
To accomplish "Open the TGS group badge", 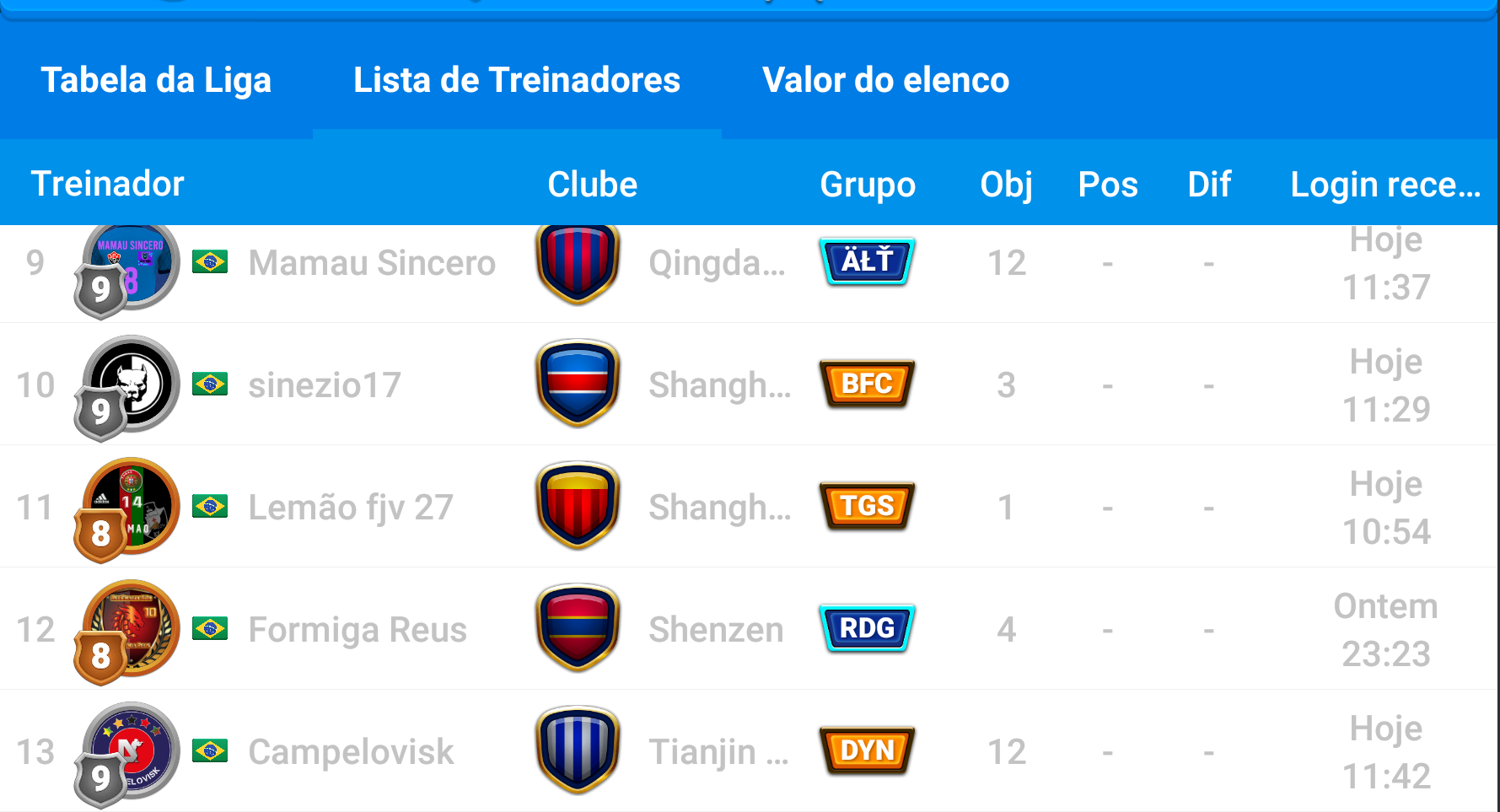I will [867, 507].
